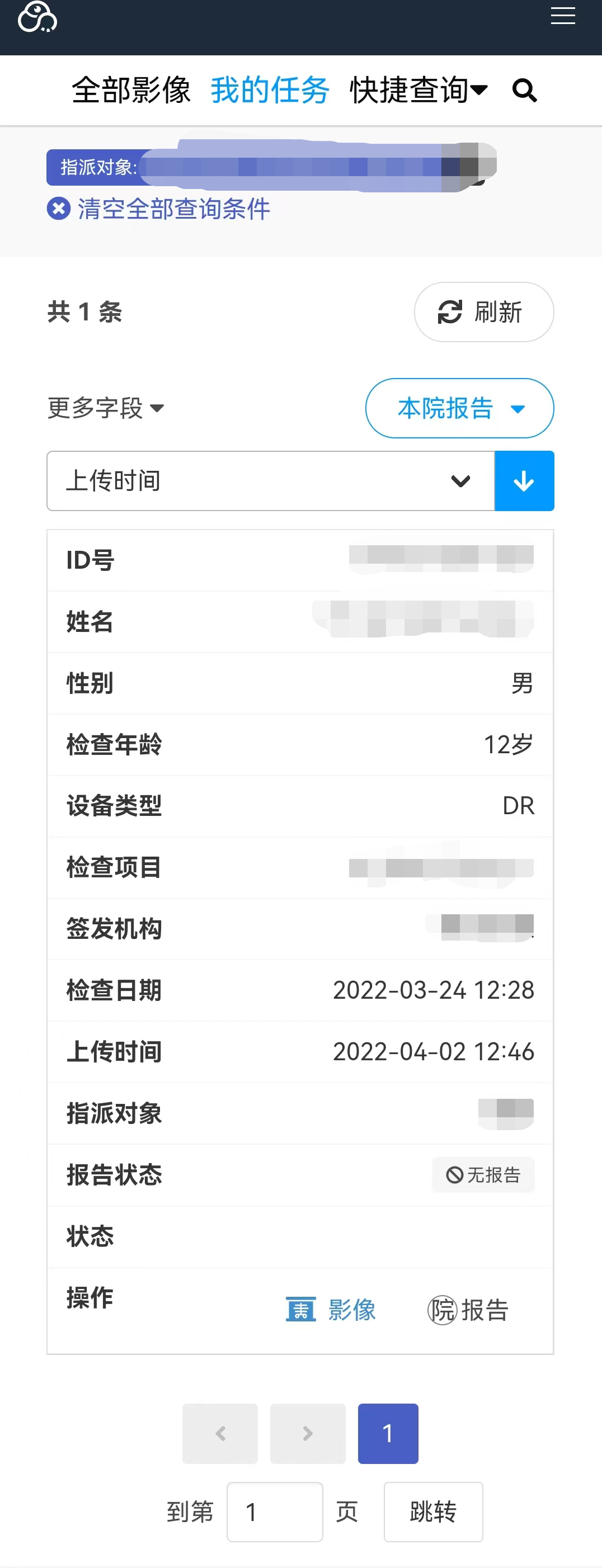
Task: Open 报告 for this record
Action: pyautogui.click(x=469, y=1309)
